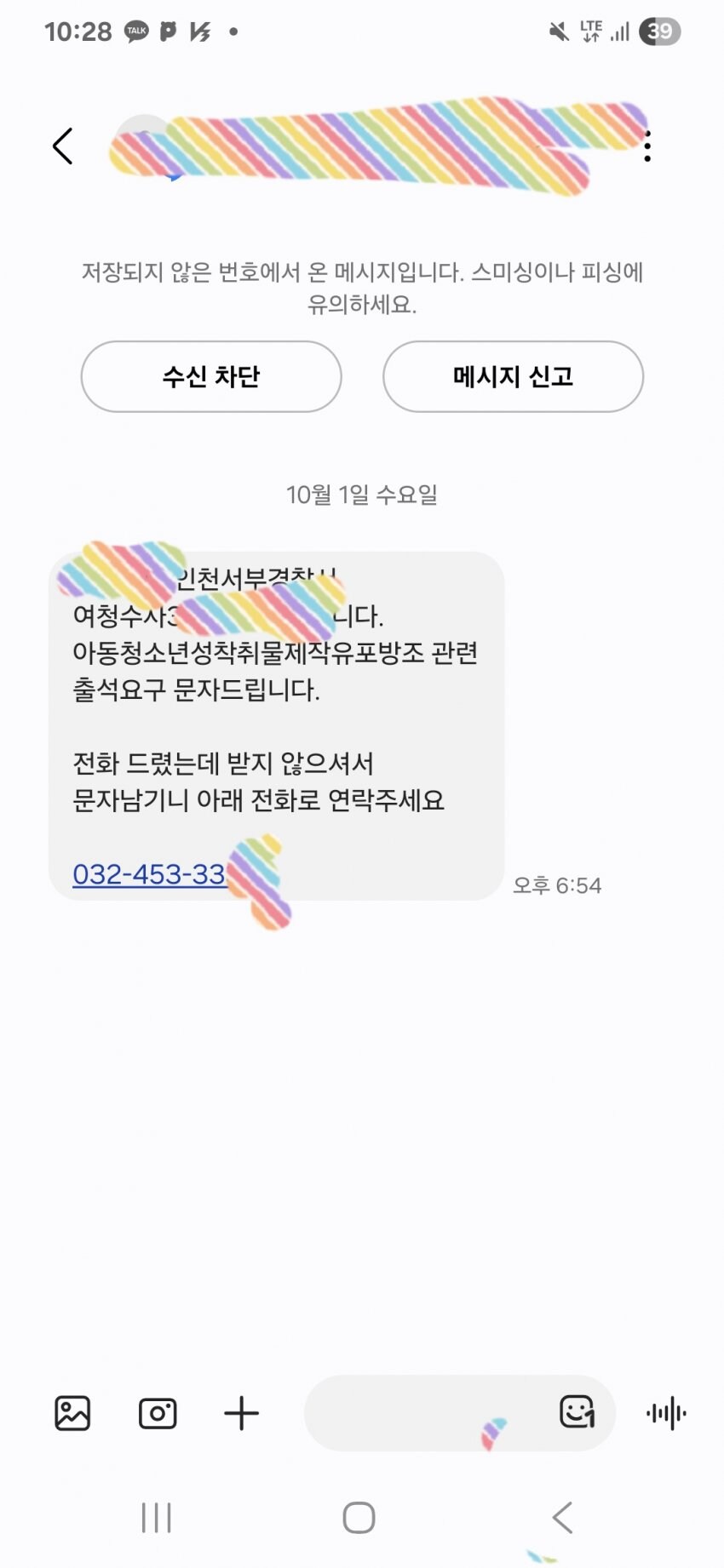
Task: Tap the message text input field
Action: [x=426, y=1413]
